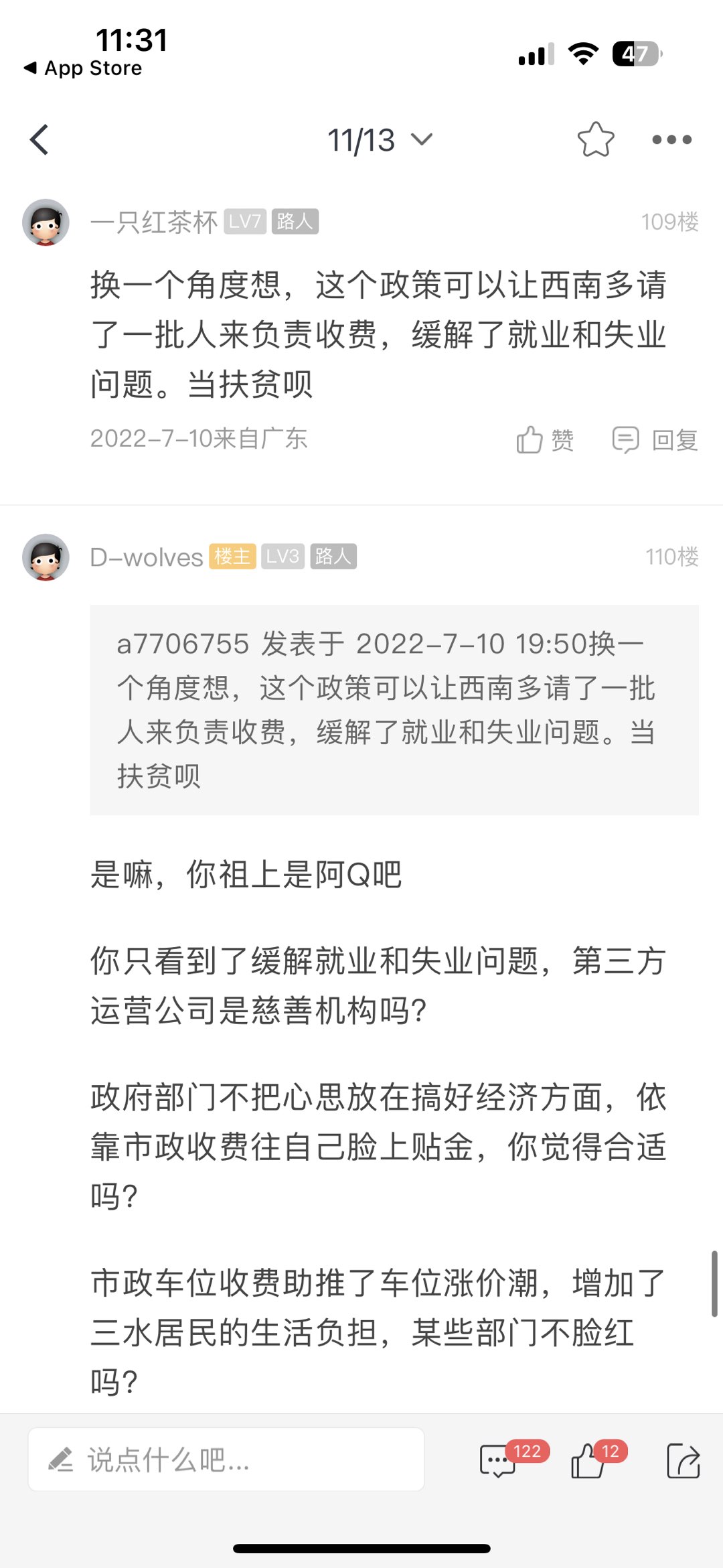Tap the username D-wolves

147,557
